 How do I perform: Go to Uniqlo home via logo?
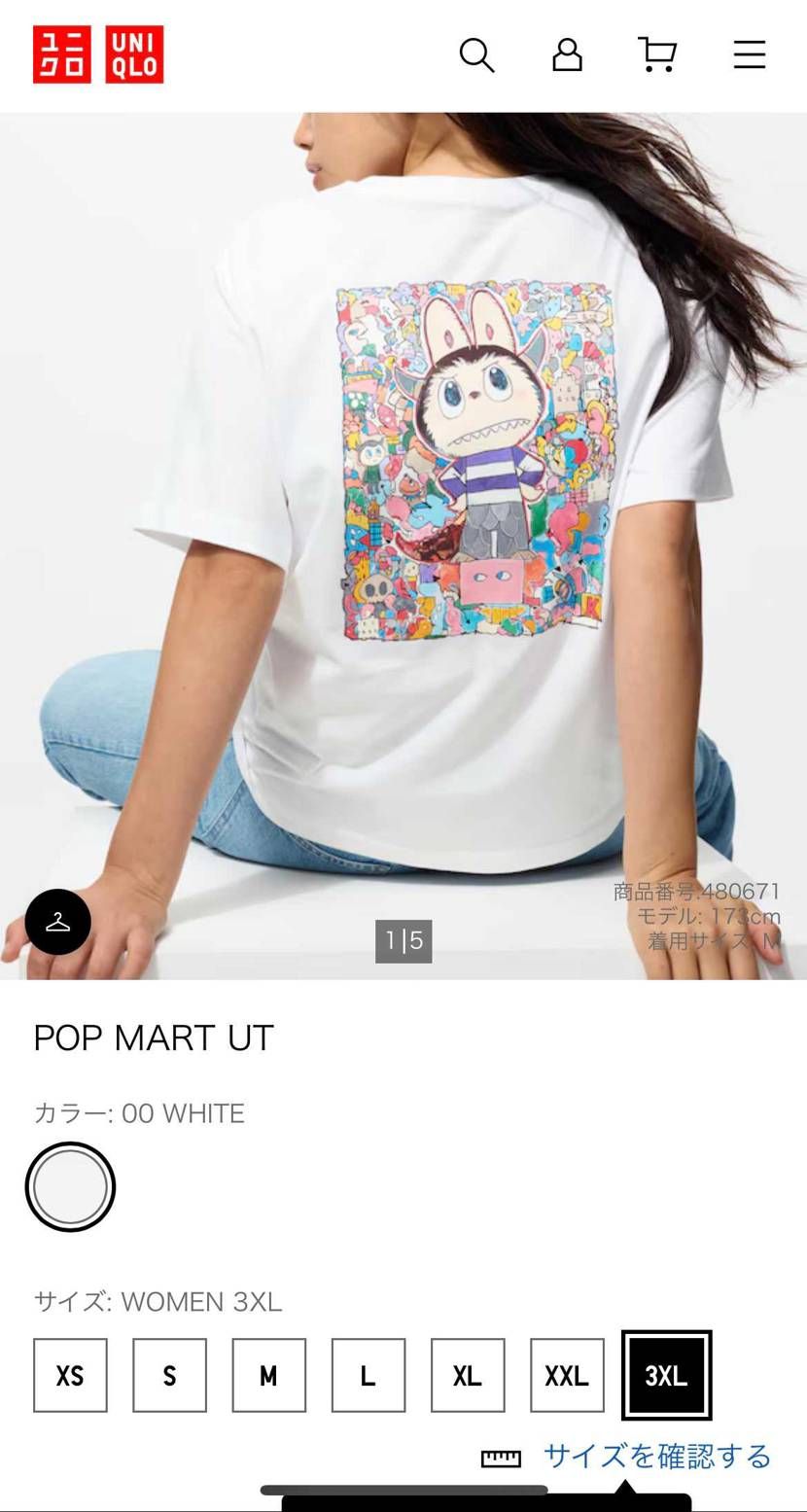click(x=98, y=54)
